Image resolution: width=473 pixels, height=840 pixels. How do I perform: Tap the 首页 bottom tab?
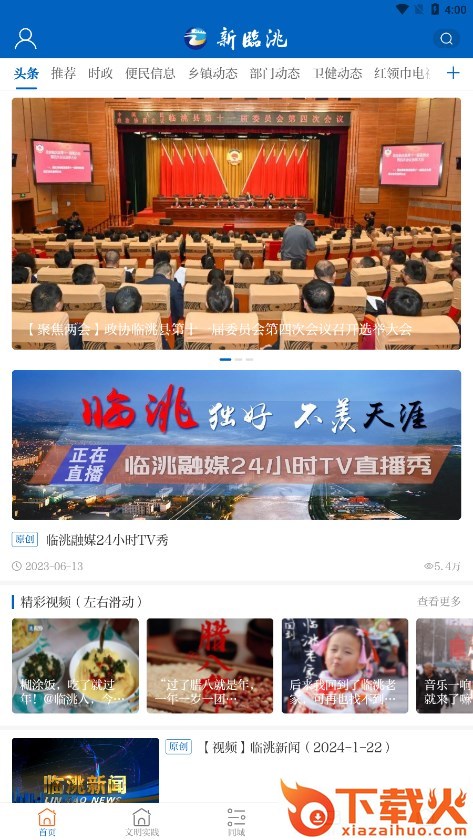coord(47,822)
